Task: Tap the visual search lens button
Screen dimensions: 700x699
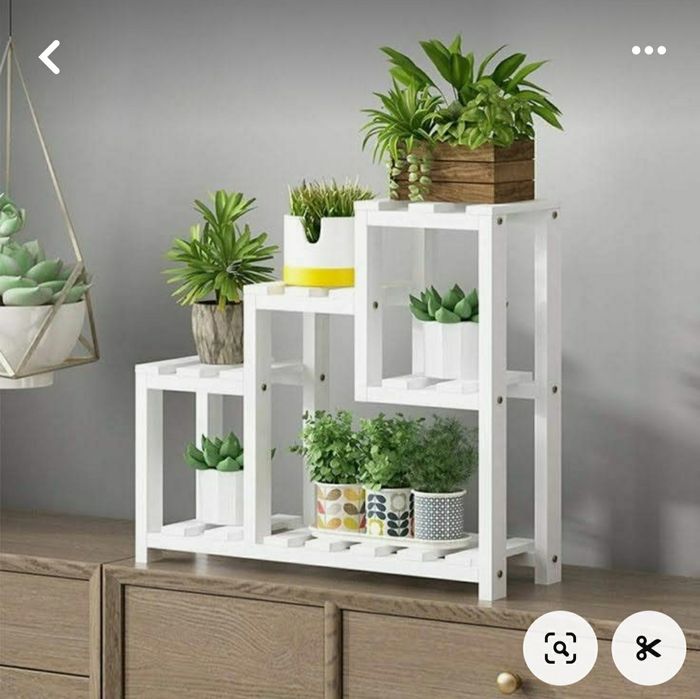Action: [560, 648]
